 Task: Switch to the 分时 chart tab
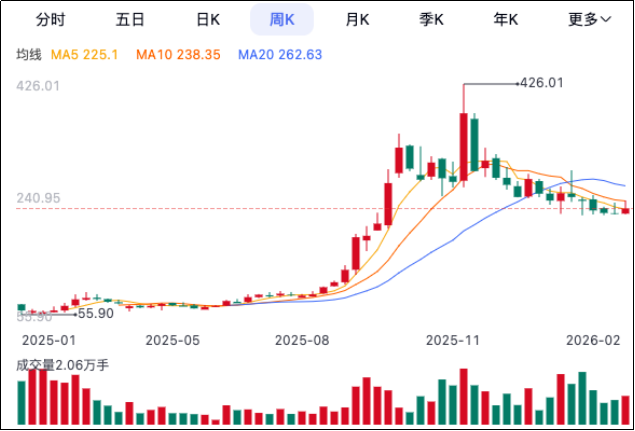50,19
